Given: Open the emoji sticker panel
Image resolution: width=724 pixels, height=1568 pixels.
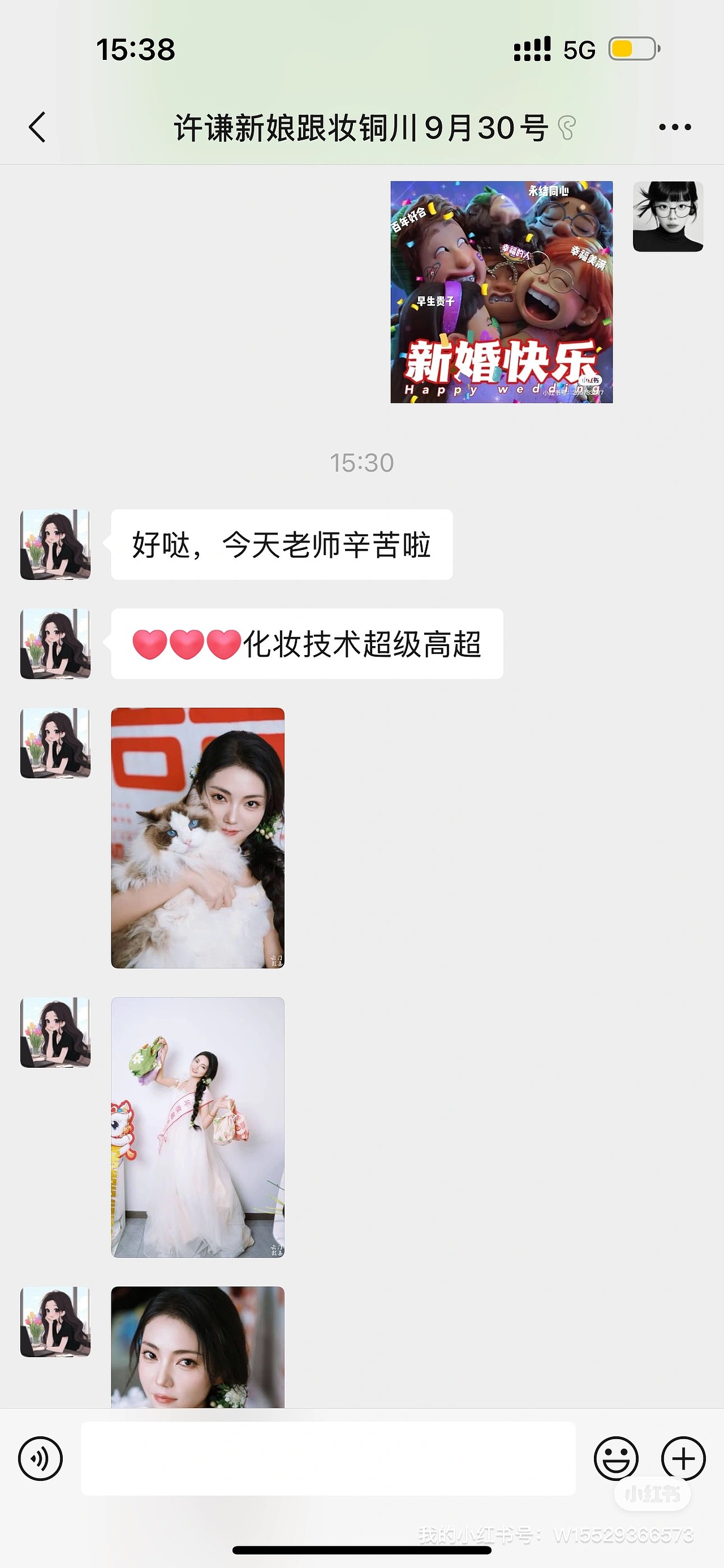Looking at the screenshot, I should tap(615, 1458).
